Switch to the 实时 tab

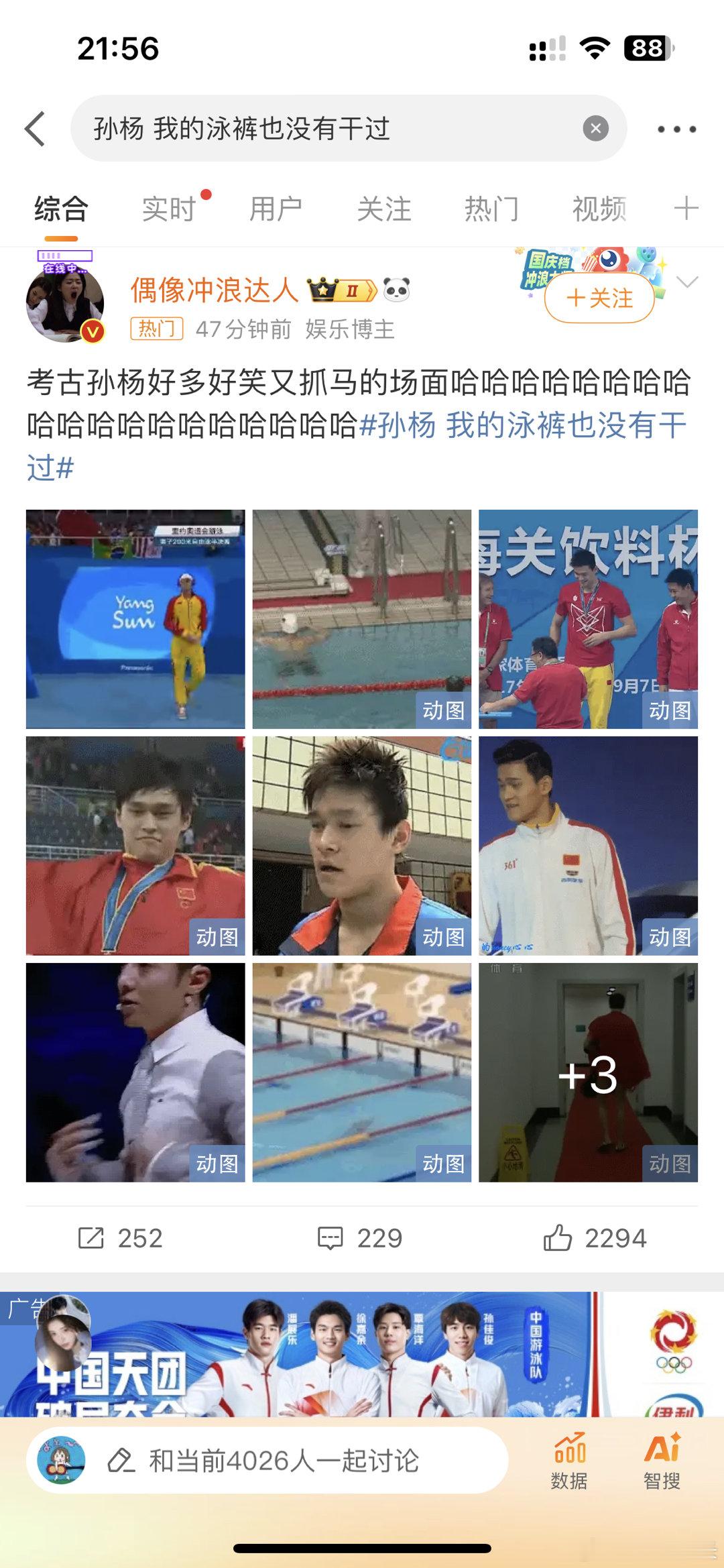click(168, 209)
